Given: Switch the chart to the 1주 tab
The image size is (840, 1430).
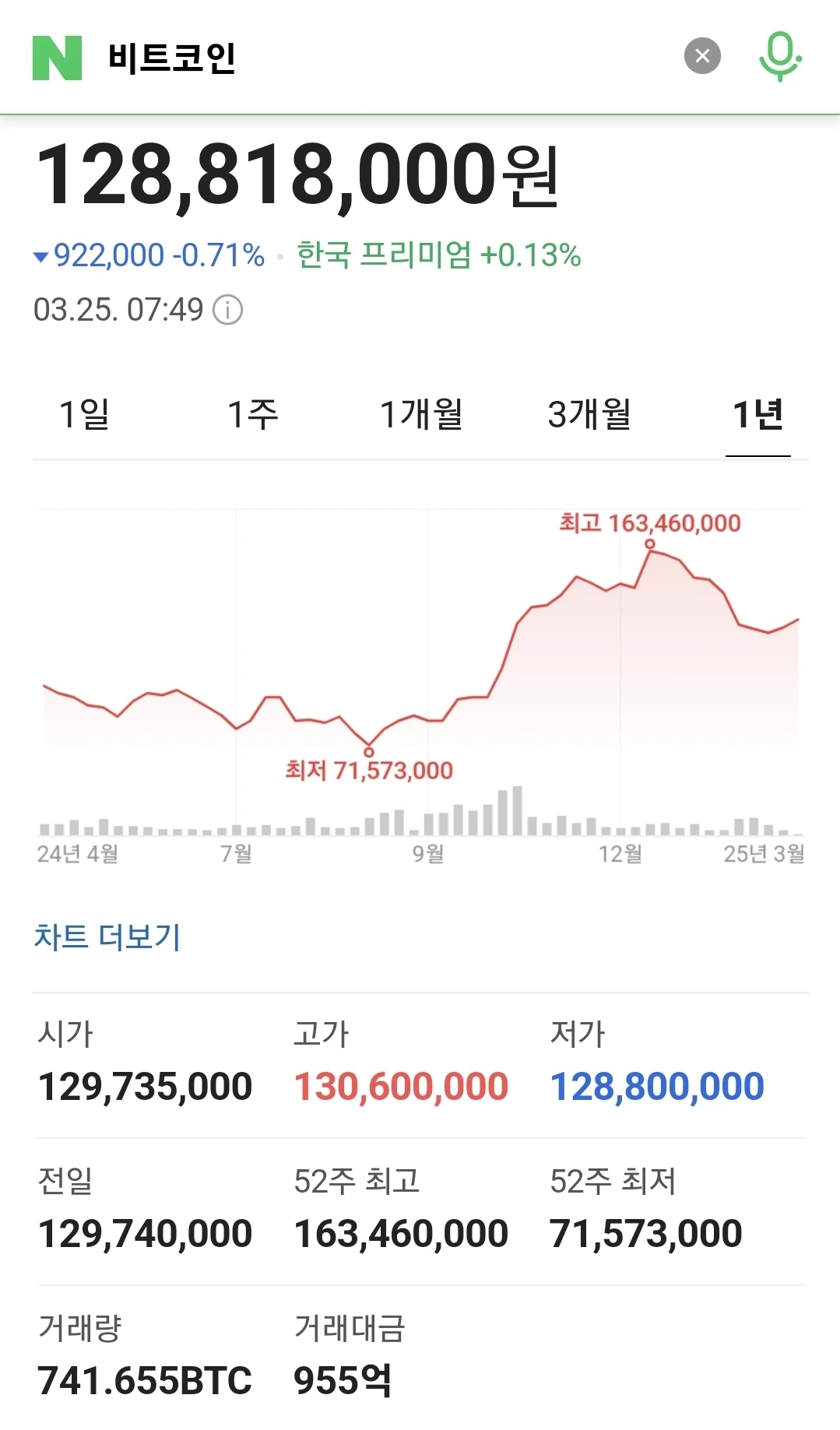Looking at the screenshot, I should 252,414.
